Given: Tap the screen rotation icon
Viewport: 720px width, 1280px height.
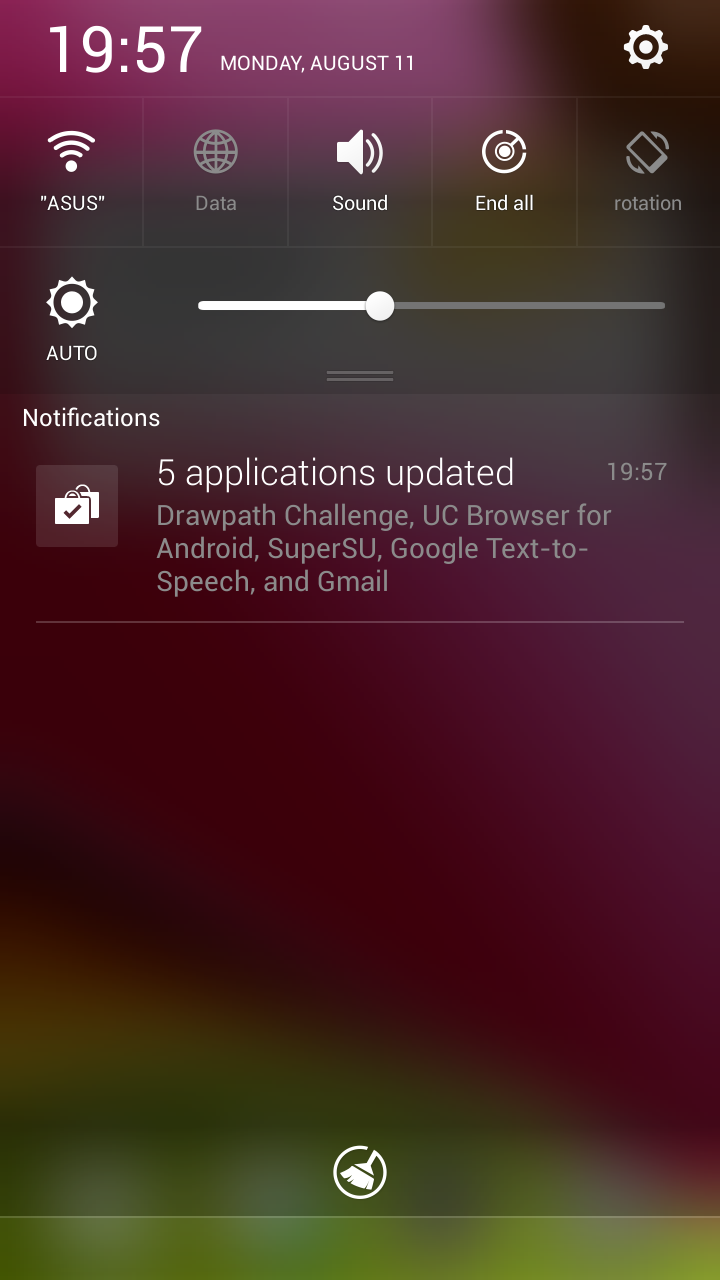Looking at the screenshot, I should point(647,150).
